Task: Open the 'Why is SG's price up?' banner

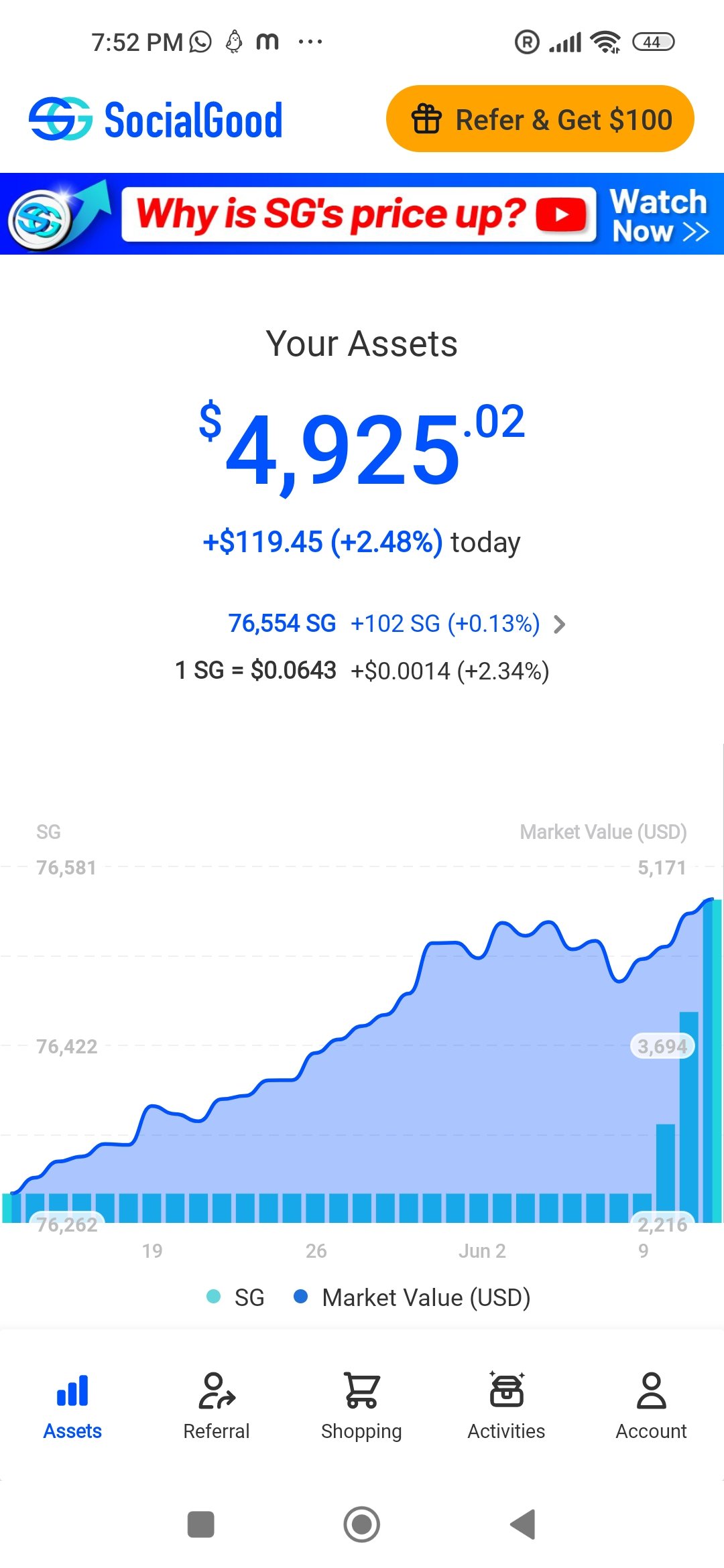Action: tap(362, 214)
